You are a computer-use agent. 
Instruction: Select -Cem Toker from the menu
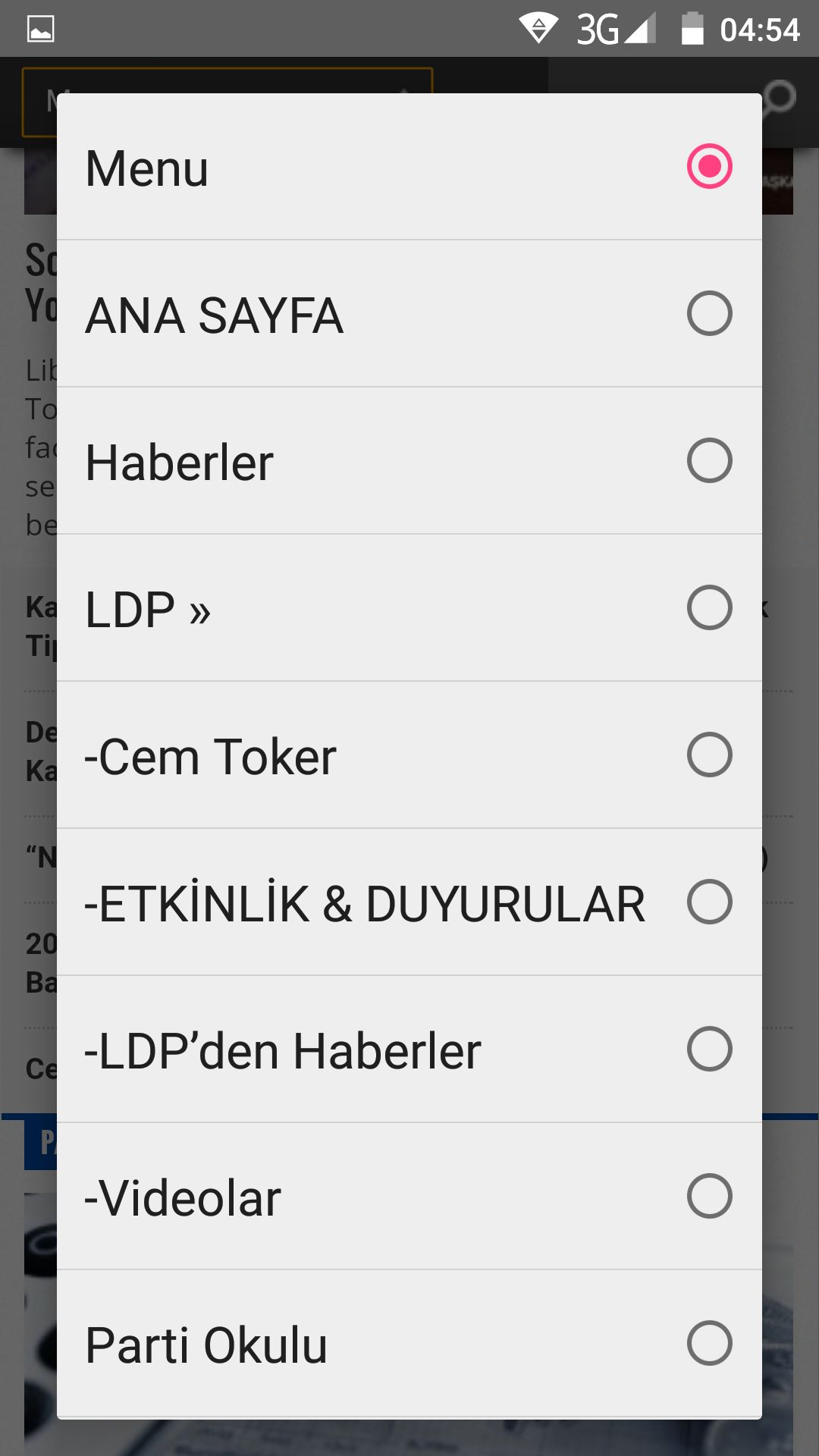coord(409,755)
